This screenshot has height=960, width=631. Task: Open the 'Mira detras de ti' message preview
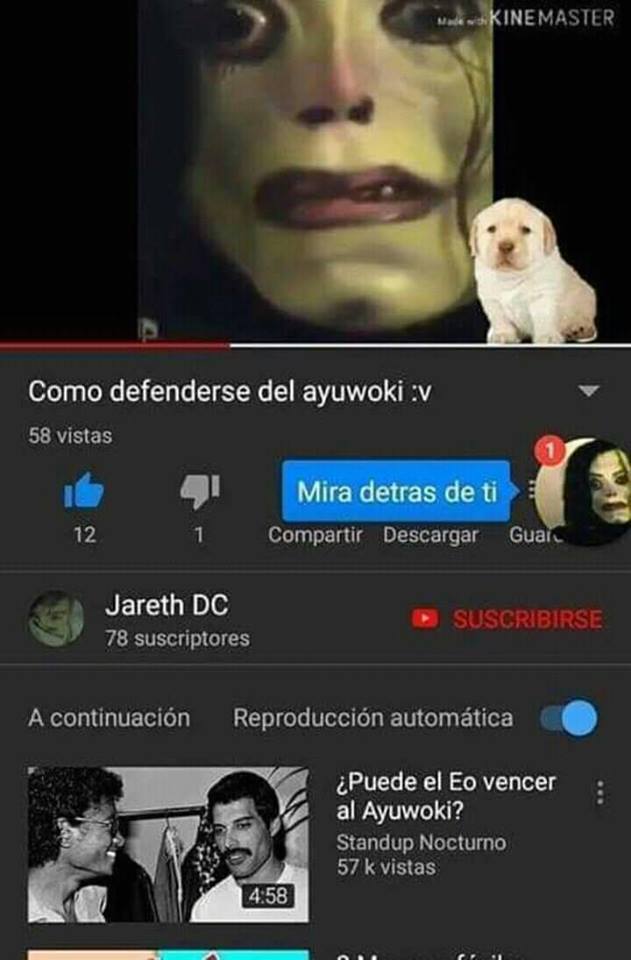coord(397,491)
